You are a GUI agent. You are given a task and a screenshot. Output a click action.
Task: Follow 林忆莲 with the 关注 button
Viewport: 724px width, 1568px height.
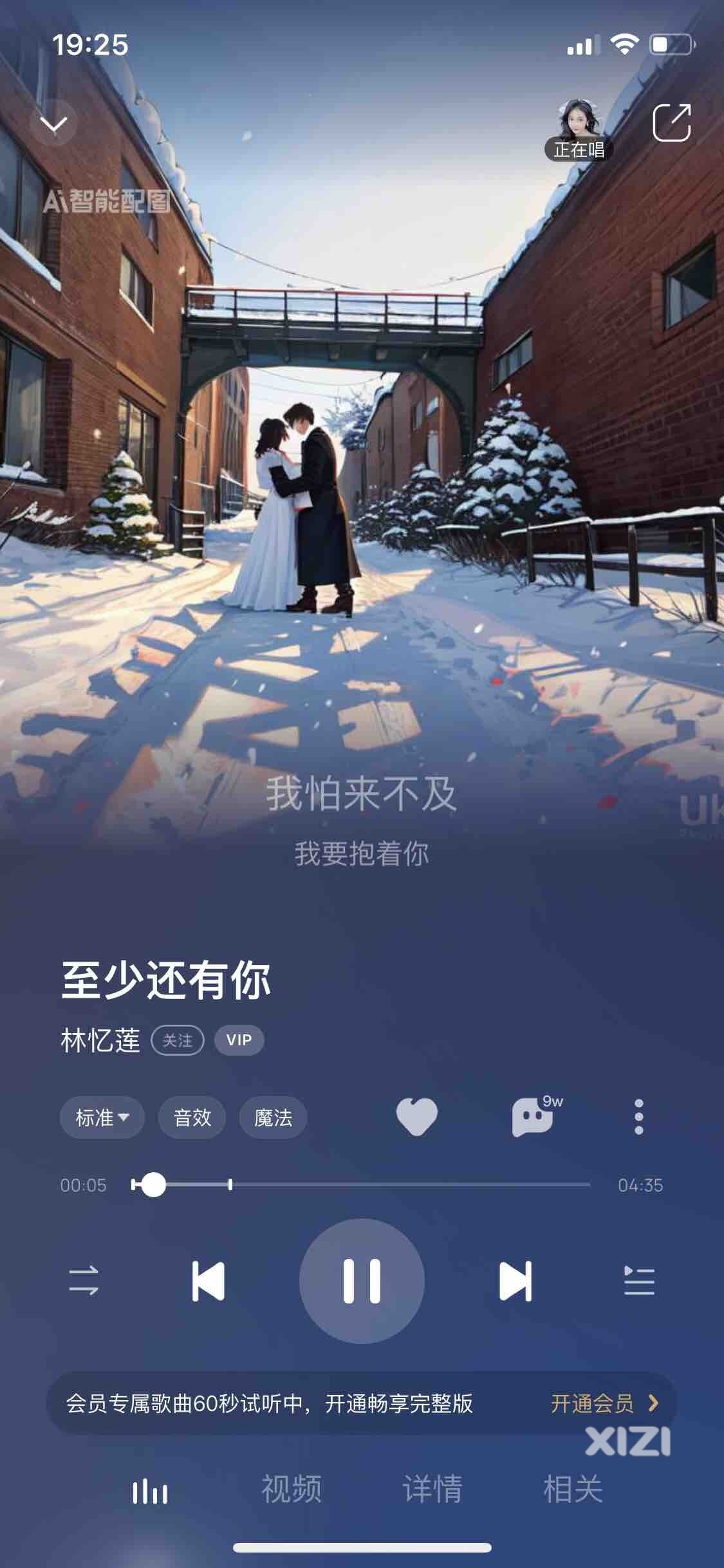coord(177,1040)
